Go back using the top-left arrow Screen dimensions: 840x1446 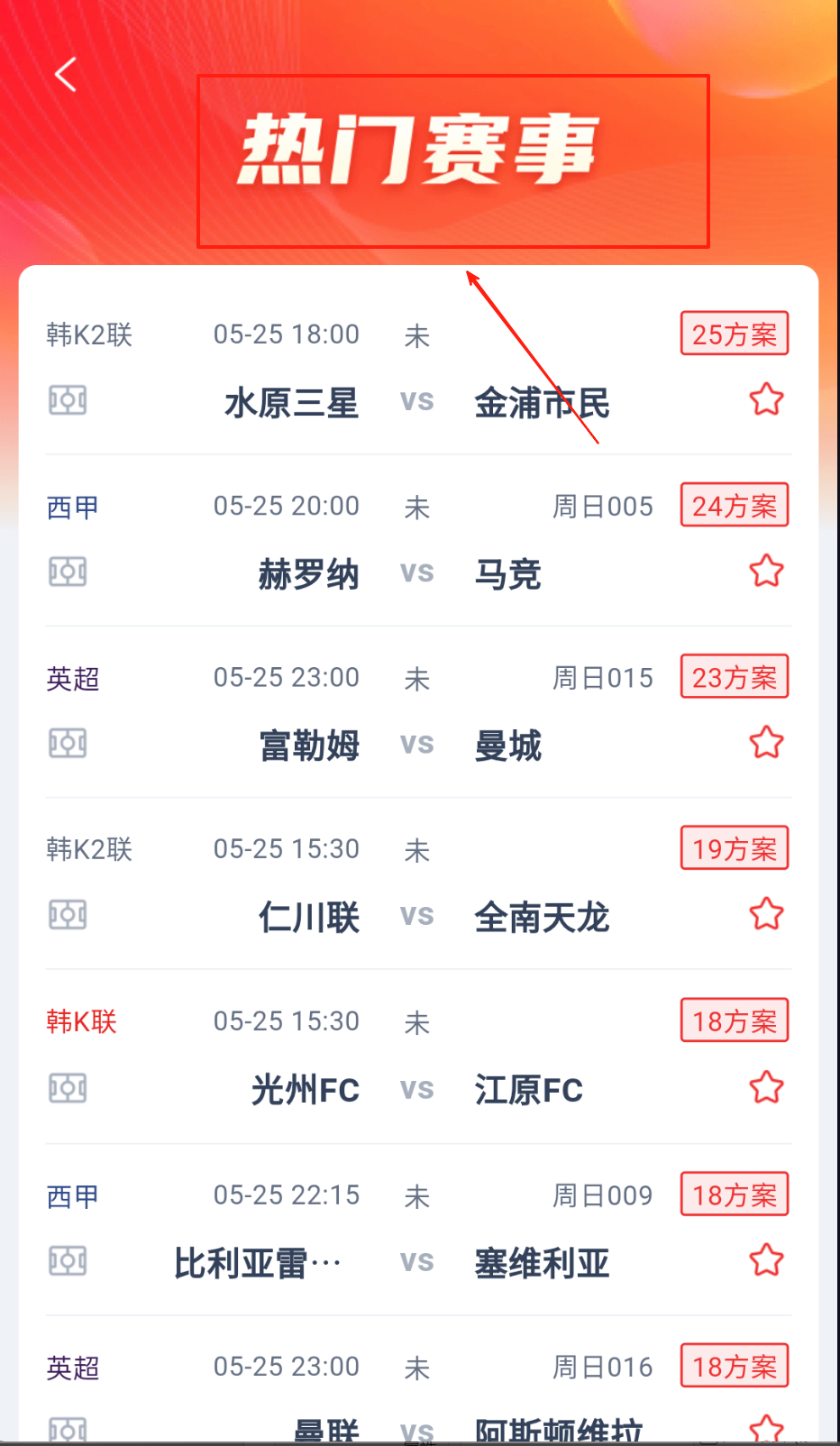66,74
